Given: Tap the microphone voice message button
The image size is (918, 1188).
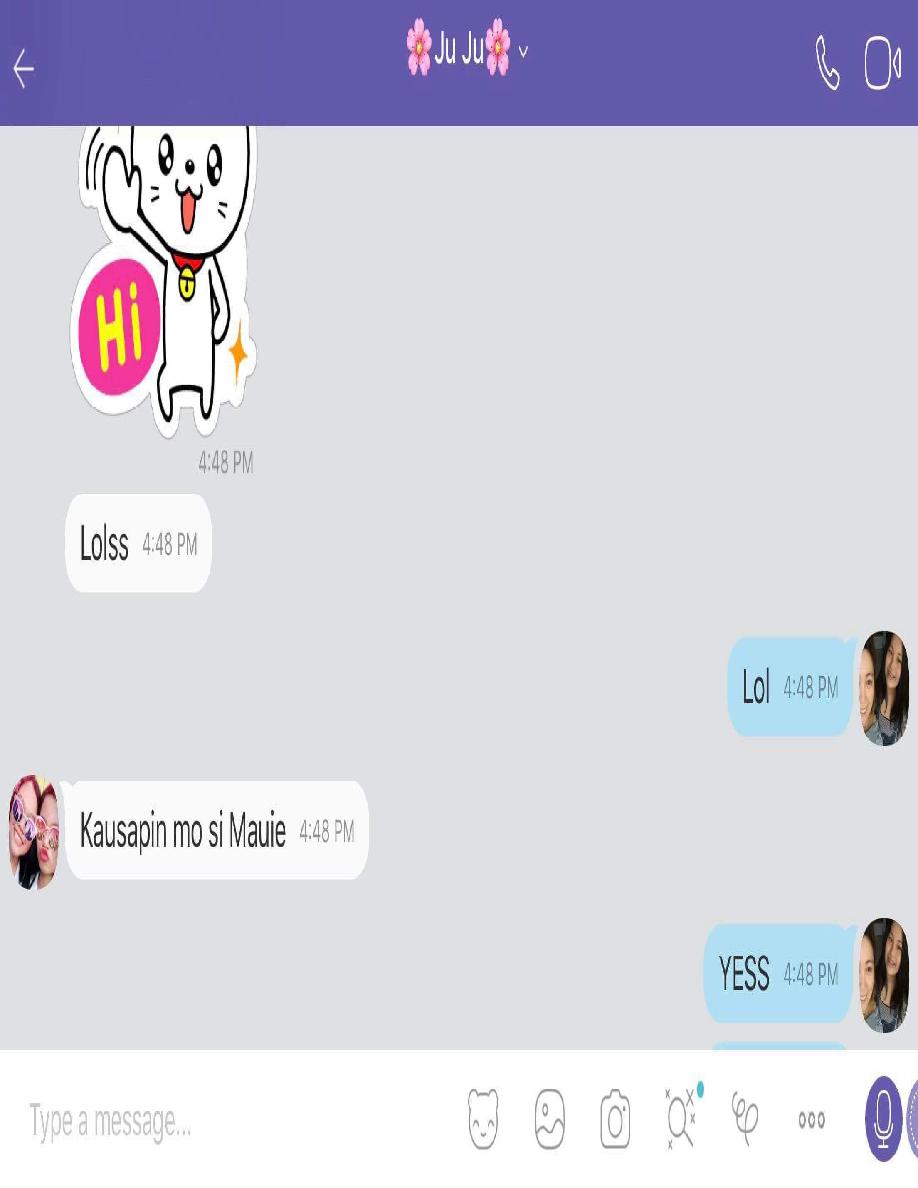Looking at the screenshot, I should click(882, 1119).
